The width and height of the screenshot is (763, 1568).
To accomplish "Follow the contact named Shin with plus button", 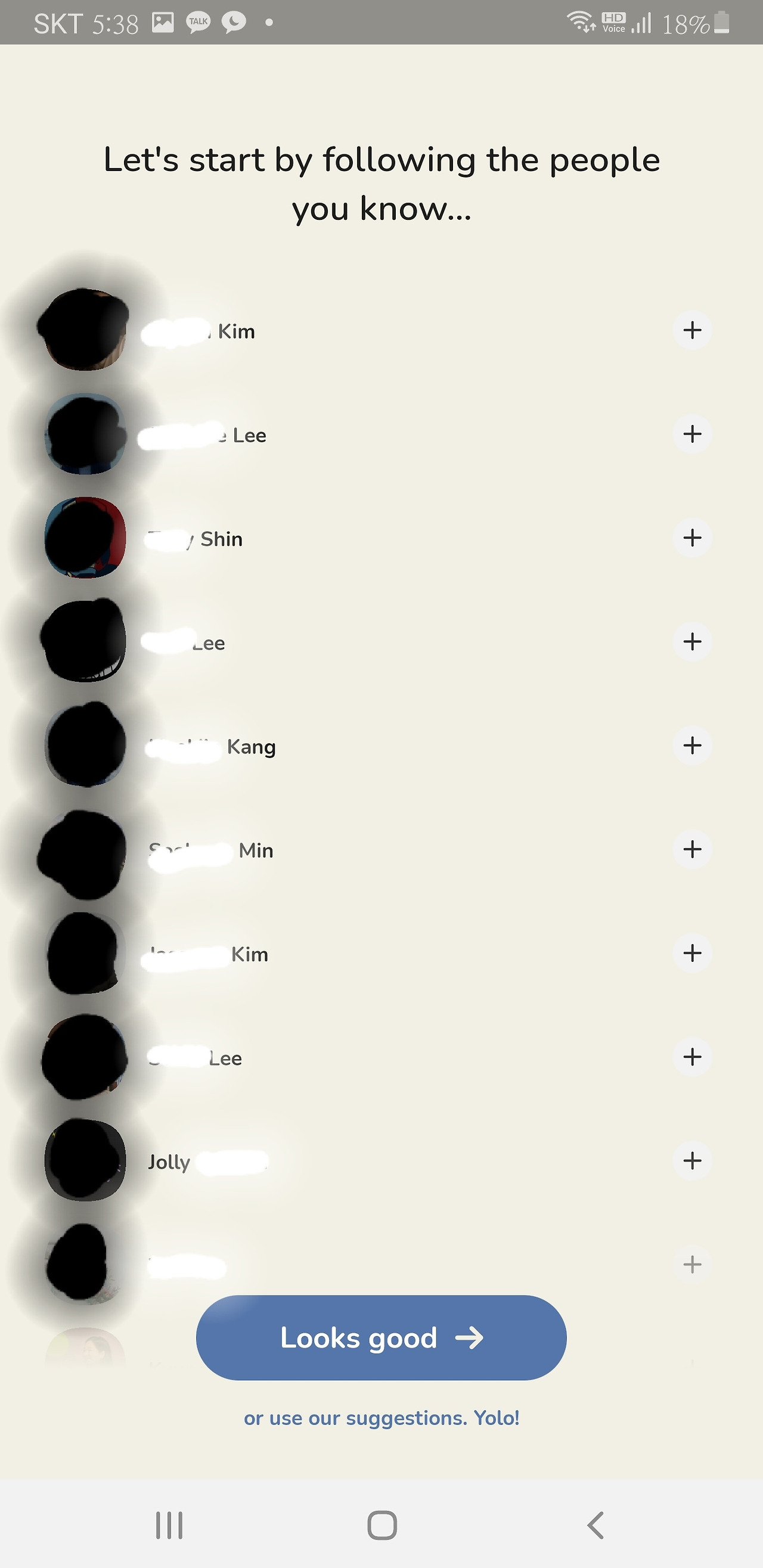I will pyautogui.click(x=691, y=538).
